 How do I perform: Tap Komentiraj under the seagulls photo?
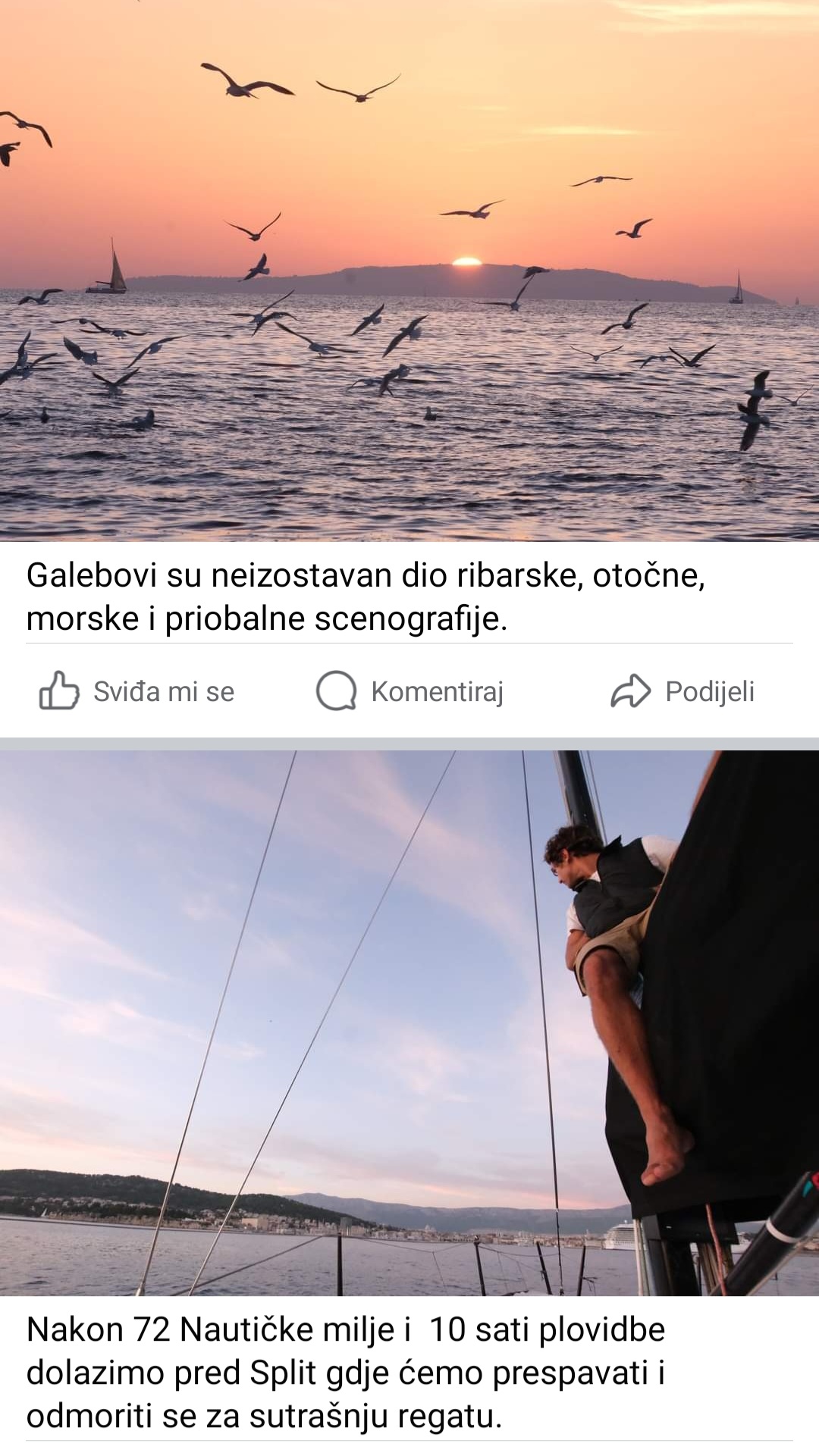coord(410,691)
